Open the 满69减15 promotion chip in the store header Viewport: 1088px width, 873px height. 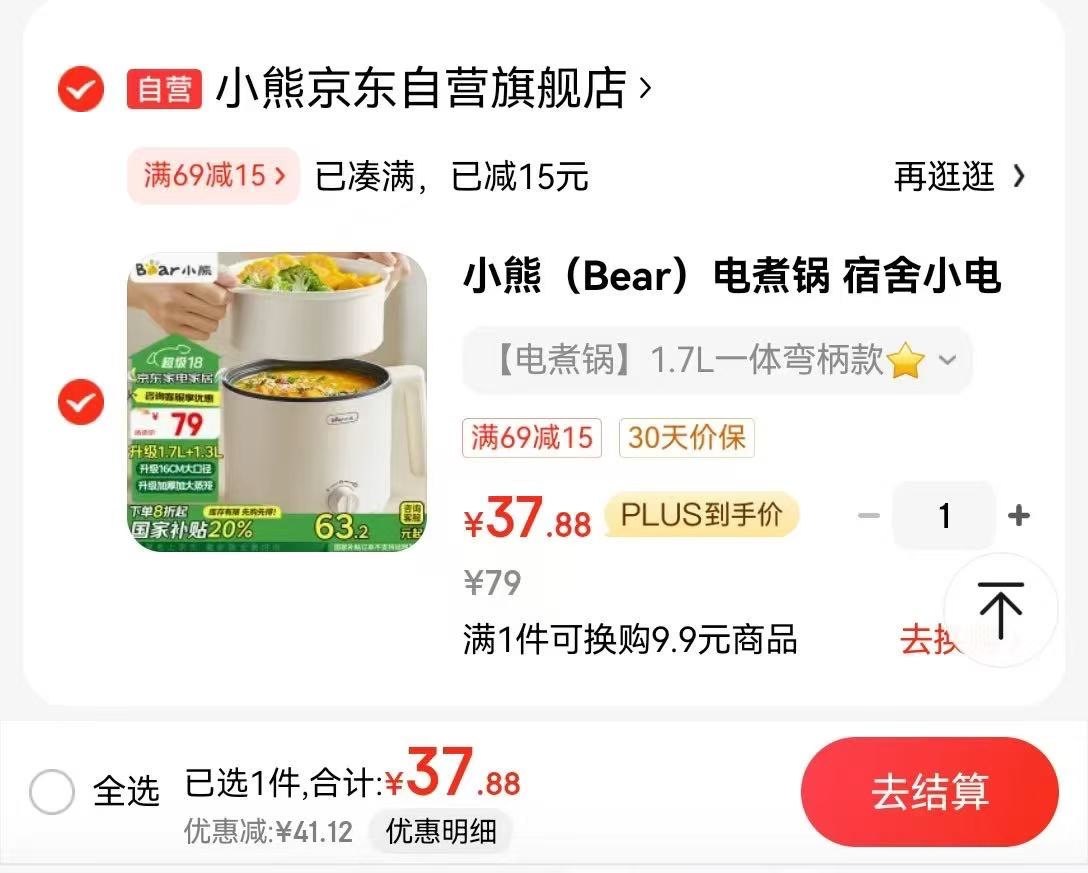[213, 176]
